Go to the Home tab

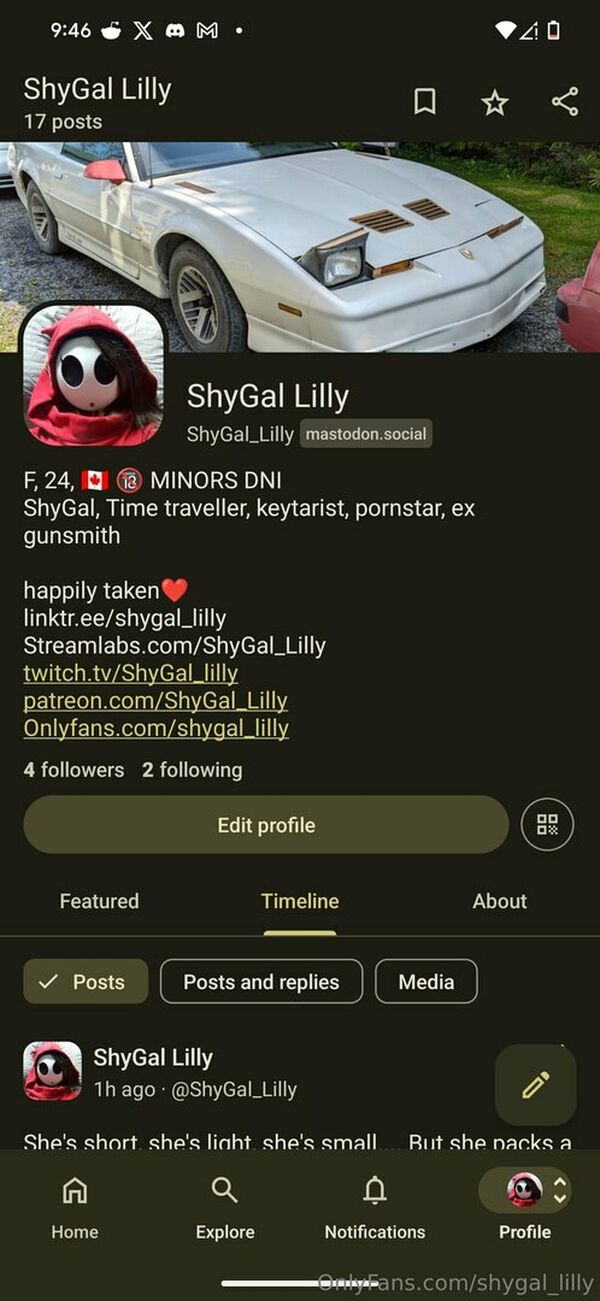pos(75,1207)
